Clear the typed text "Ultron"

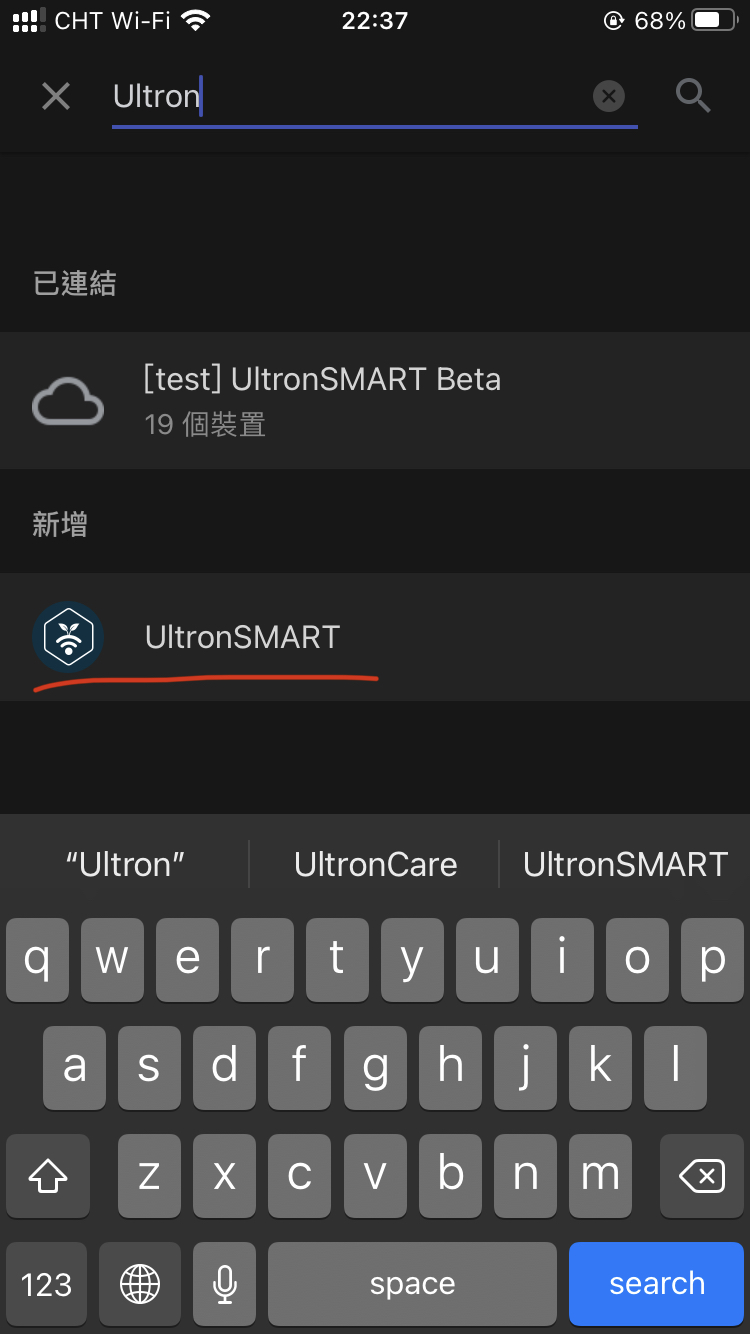click(608, 96)
